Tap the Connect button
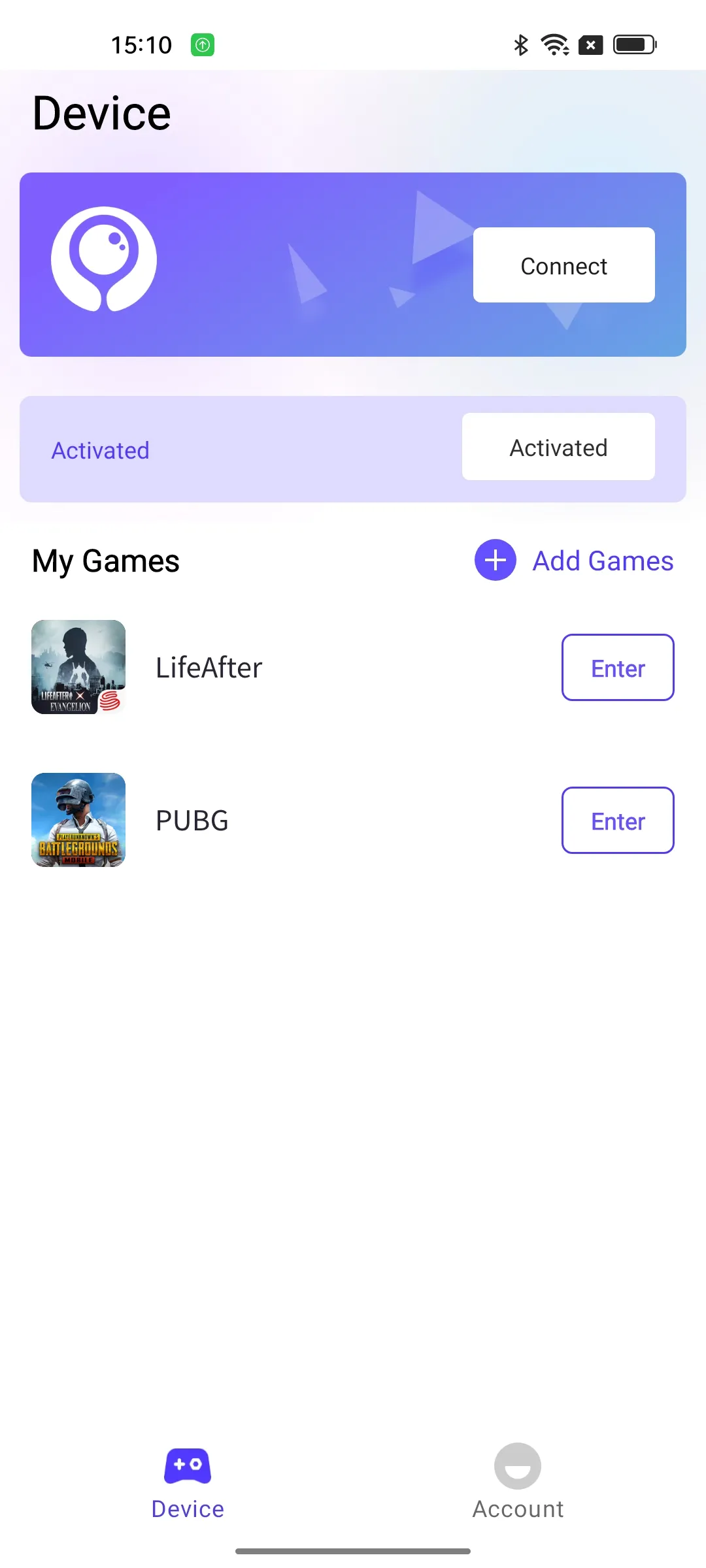706x1568 pixels. [x=563, y=265]
